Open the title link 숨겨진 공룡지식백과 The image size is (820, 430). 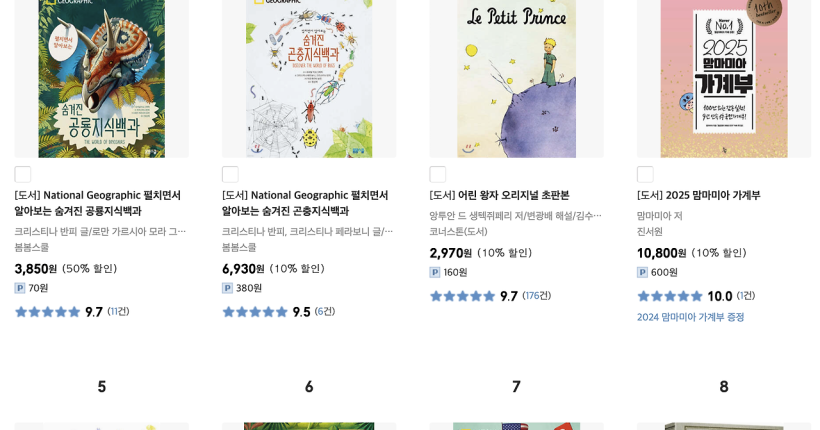coord(97,203)
